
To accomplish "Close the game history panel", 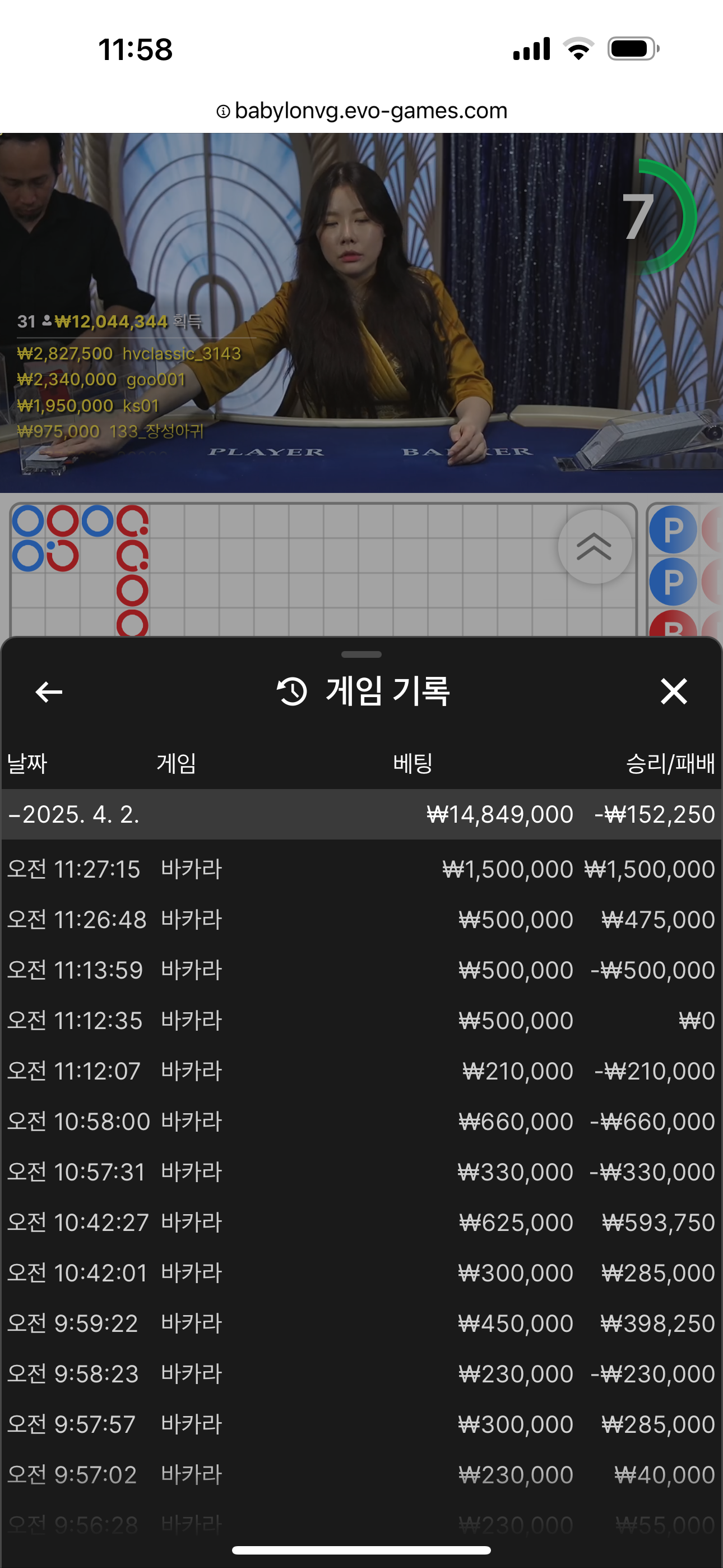I will click(x=674, y=691).
